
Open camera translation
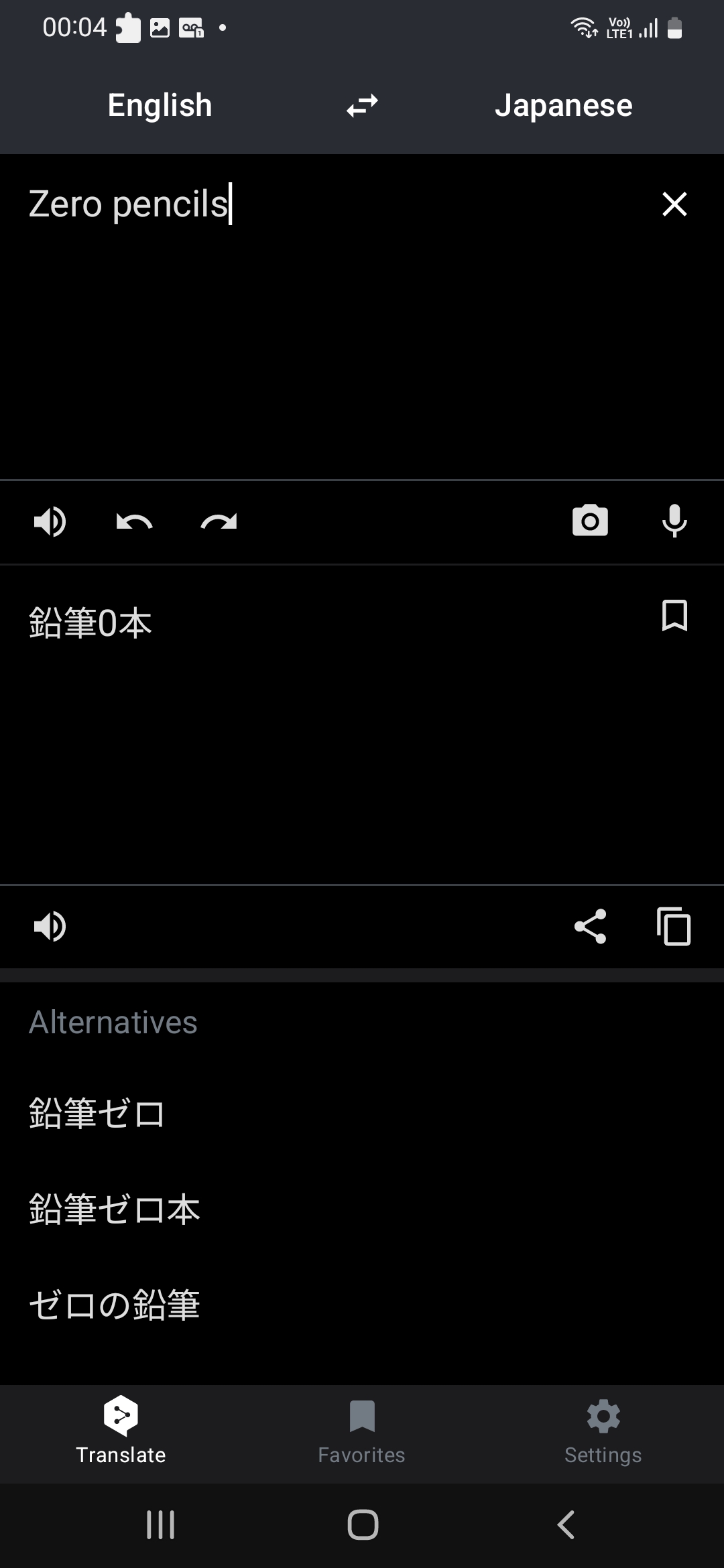(x=590, y=521)
